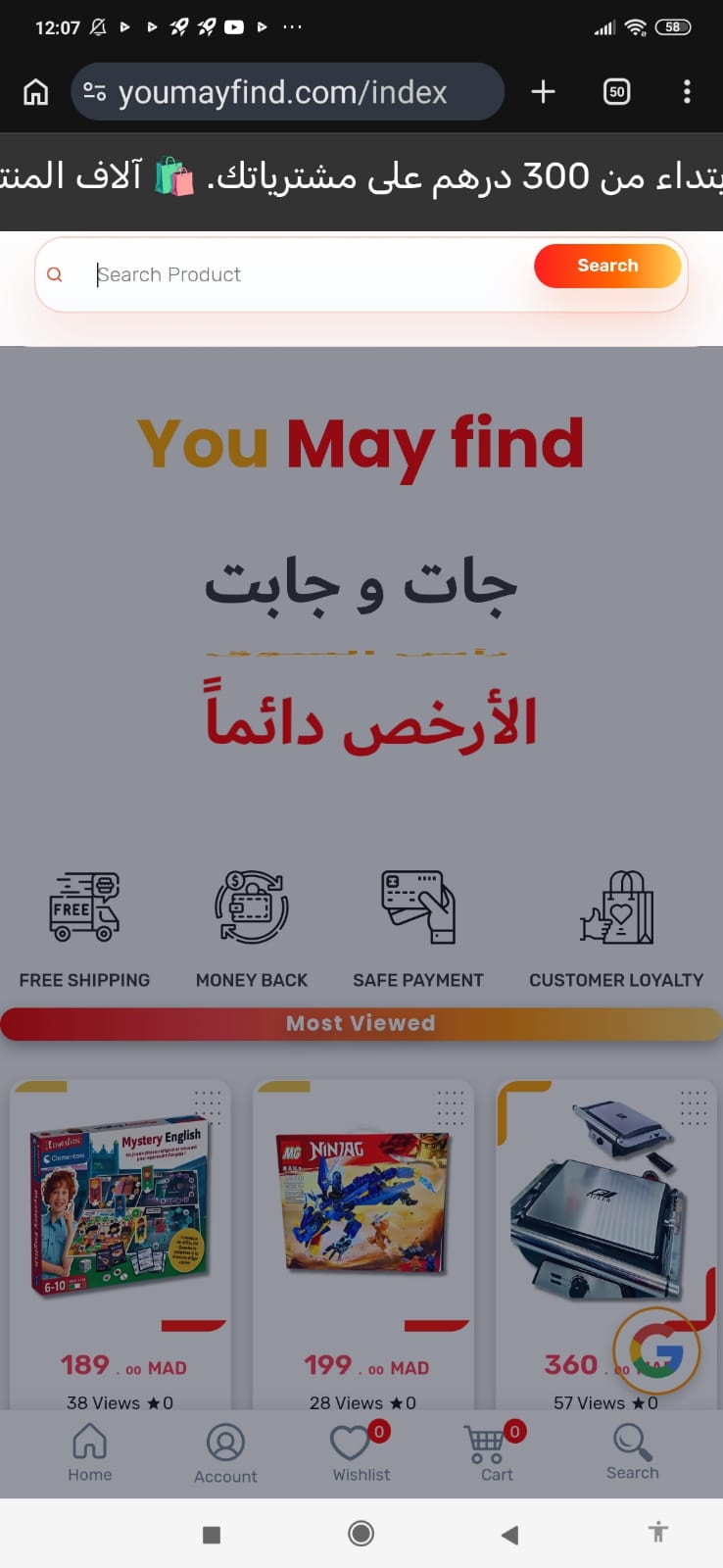Screen dimensions: 723x1568
Task: Open the browser overflow menu
Action: tap(687, 92)
